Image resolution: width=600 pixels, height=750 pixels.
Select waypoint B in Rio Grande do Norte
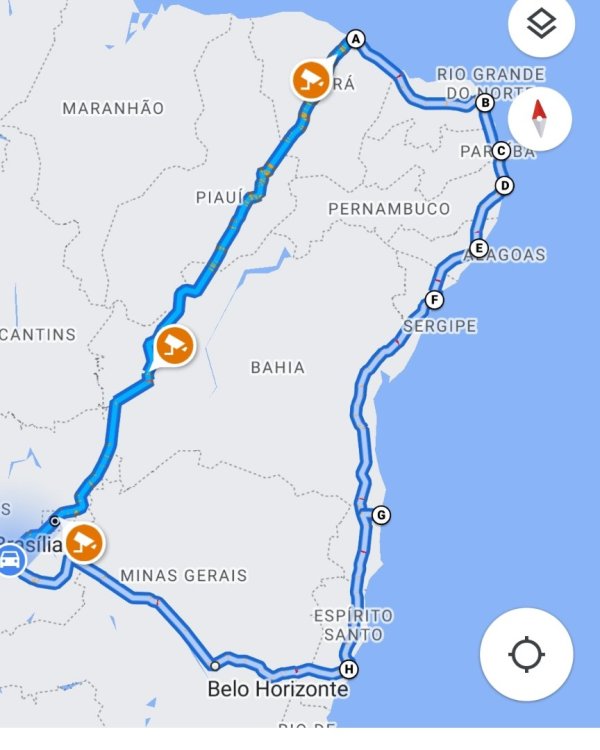(x=484, y=103)
